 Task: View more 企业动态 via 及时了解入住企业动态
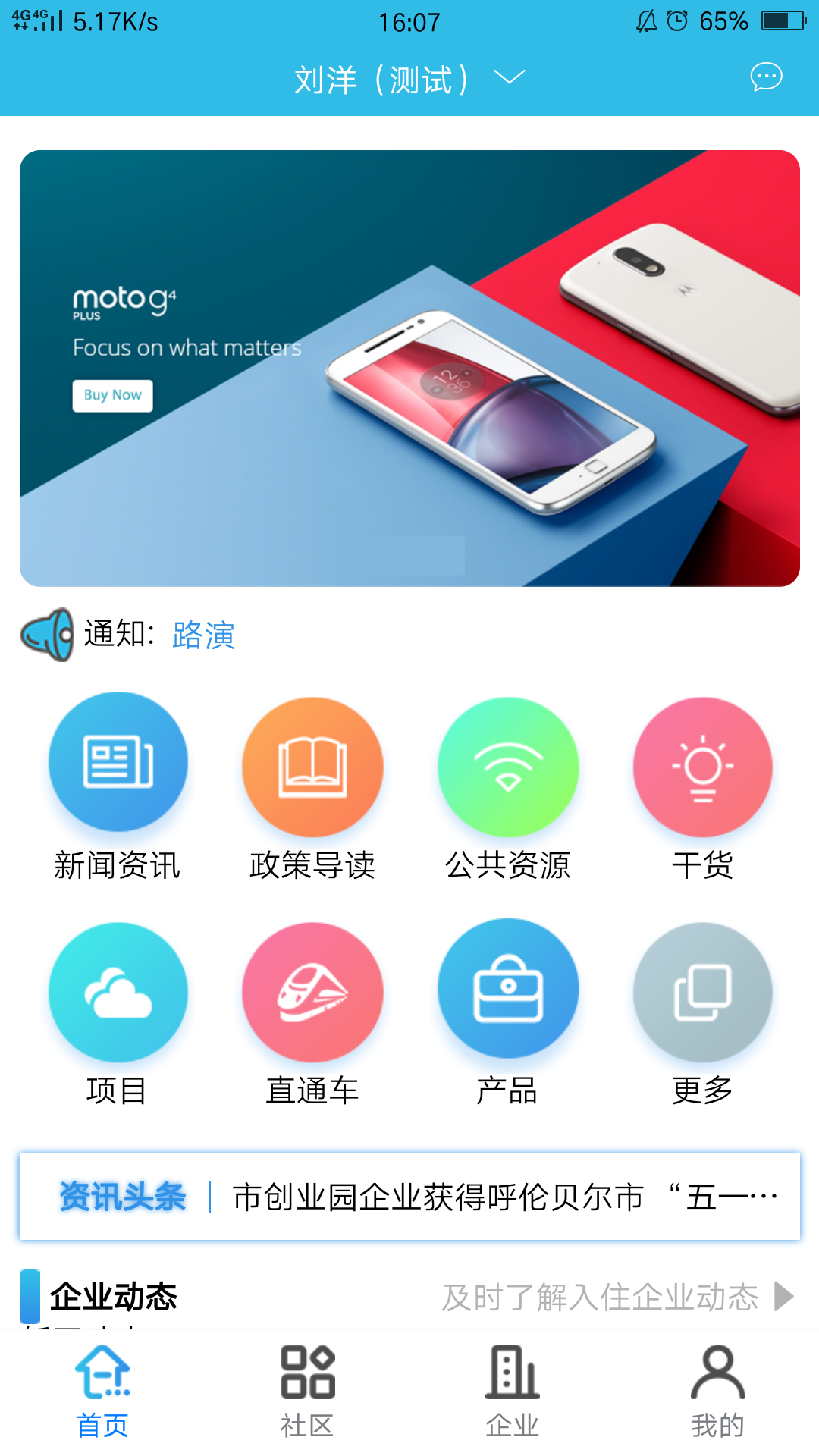click(616, 1297)
